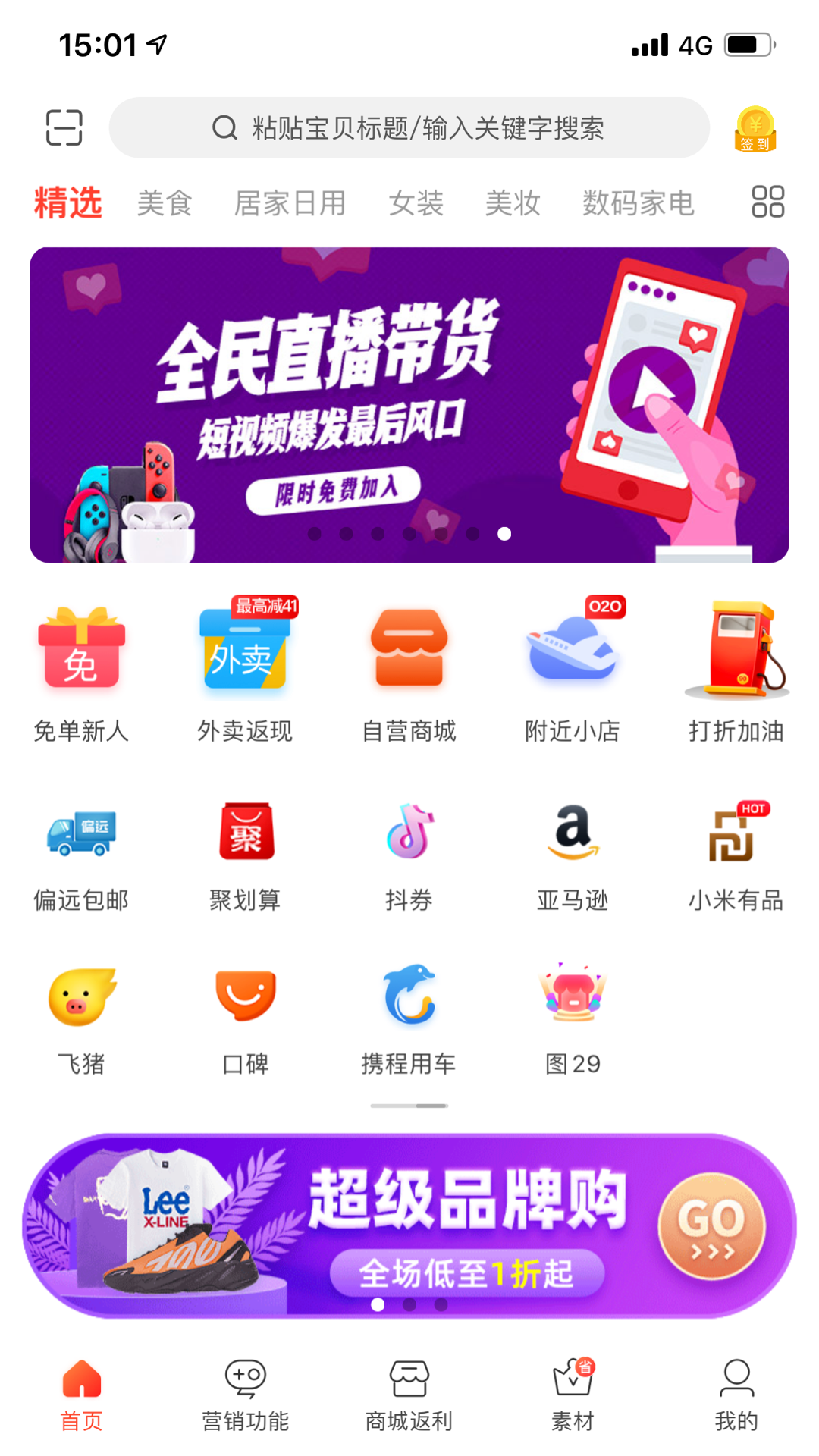Select the 居家日用 category tab
Image resolution: width=819 pixels, height=1456 pixels.
[x=290, y=203]
